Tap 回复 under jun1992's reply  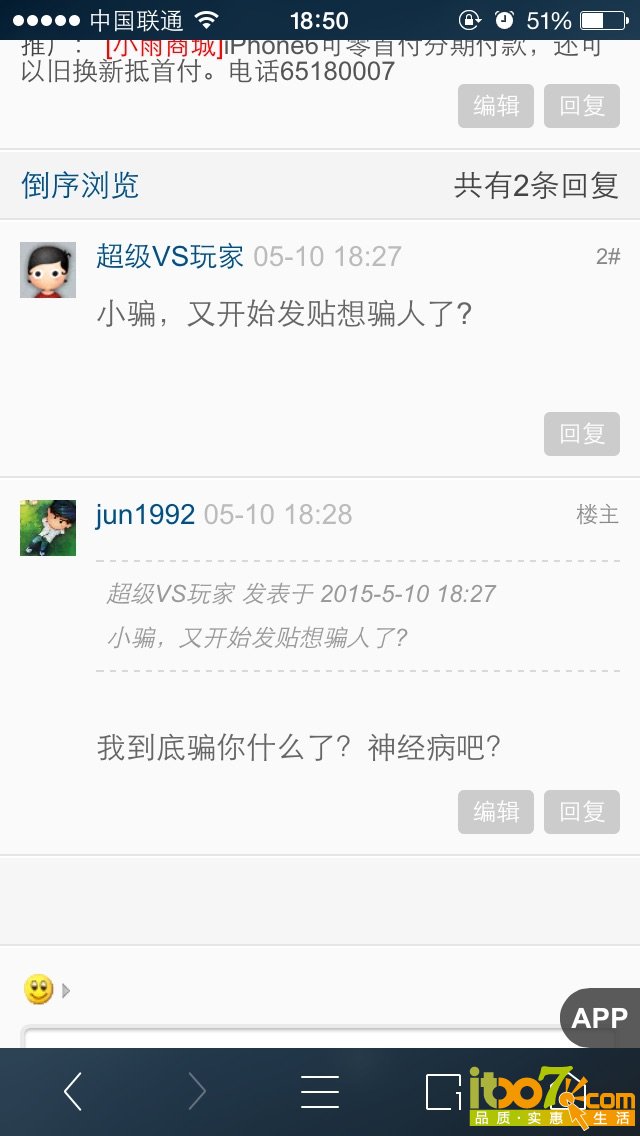coord(582,811)
